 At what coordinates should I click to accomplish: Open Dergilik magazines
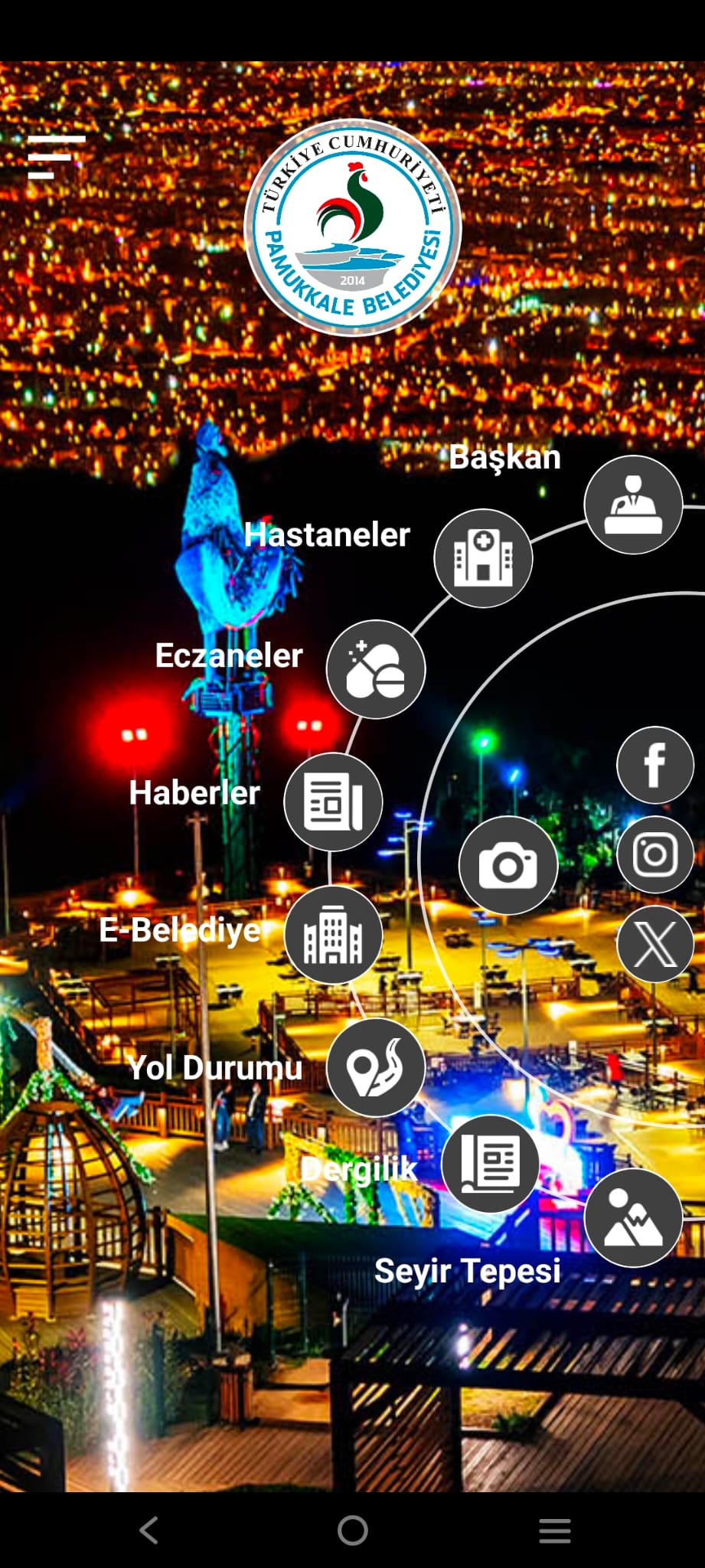point(490,1163)
